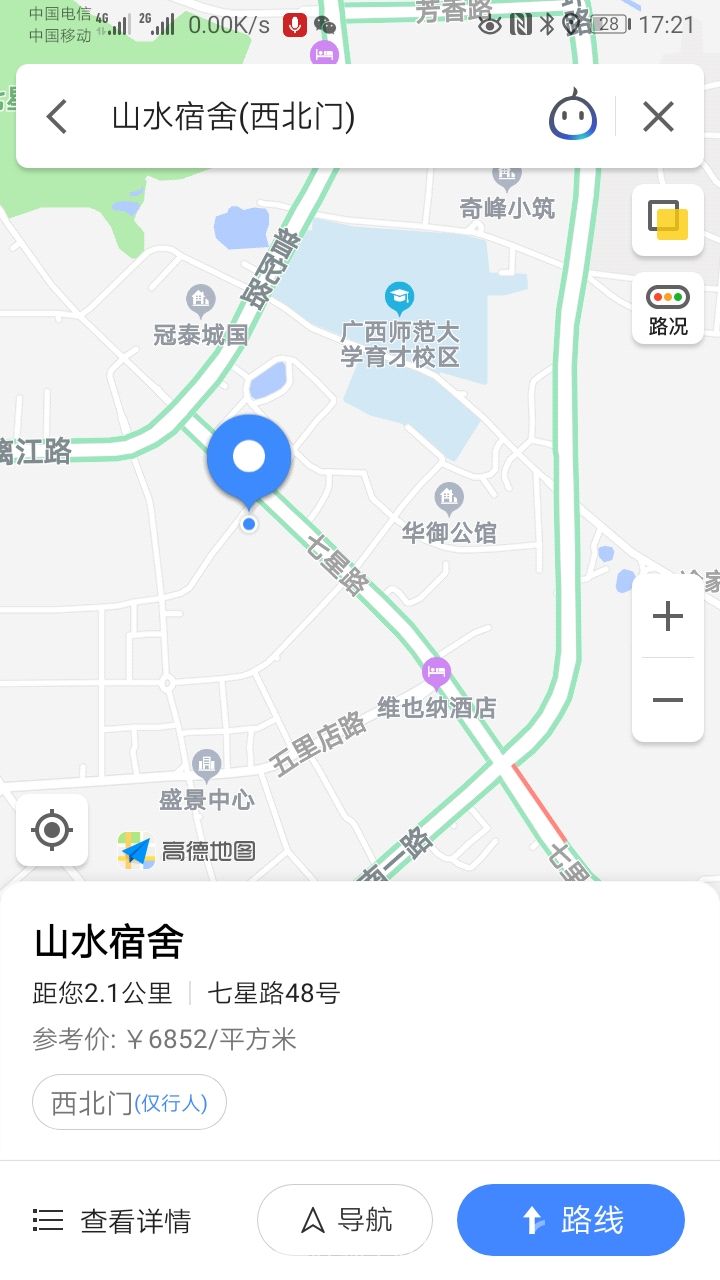
Task: Clear the search with the X
Action: click(658, 117)
